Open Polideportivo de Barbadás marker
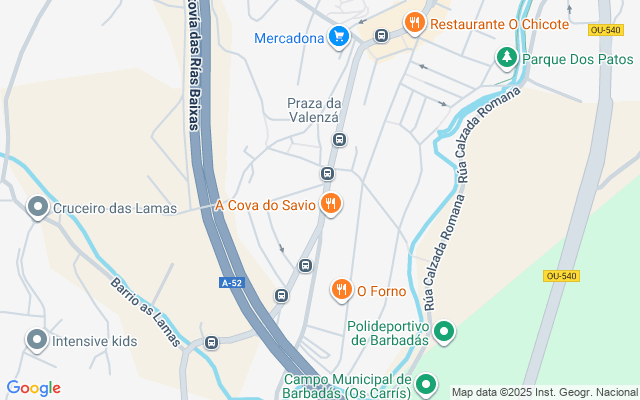This screenshot has height=400, width=640. click(444, 331)
